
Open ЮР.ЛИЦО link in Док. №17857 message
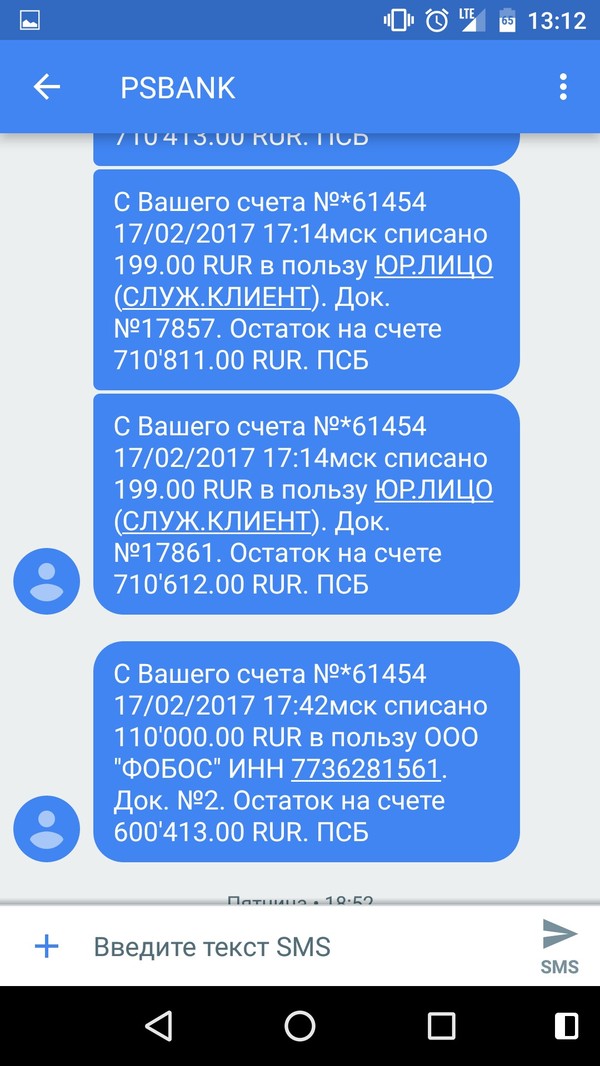pyautogui.click(x=433, y=266)
